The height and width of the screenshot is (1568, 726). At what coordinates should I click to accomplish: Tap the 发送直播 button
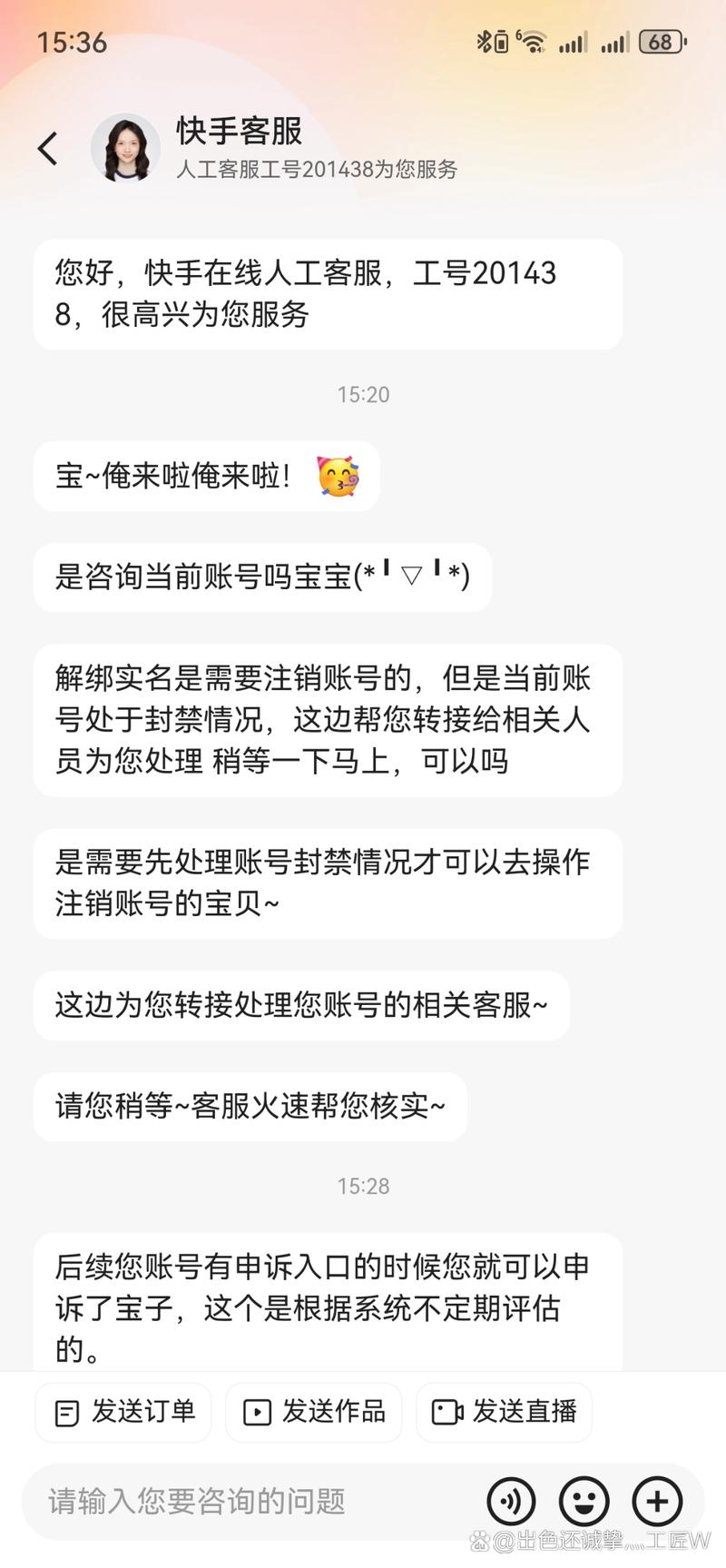505,1412
